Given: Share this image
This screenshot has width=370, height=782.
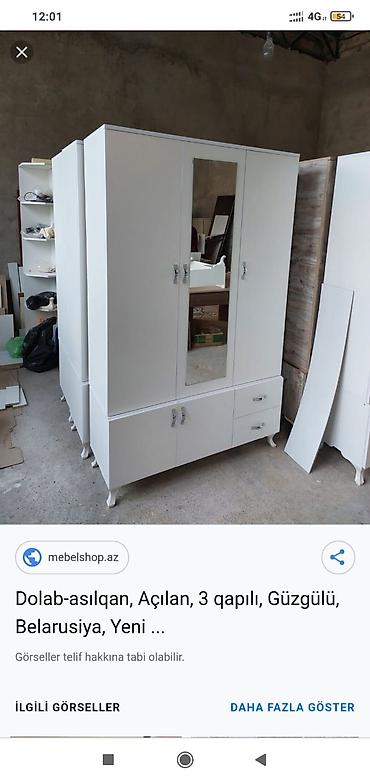Looking at the screenshot, I should tap(338, 557).
